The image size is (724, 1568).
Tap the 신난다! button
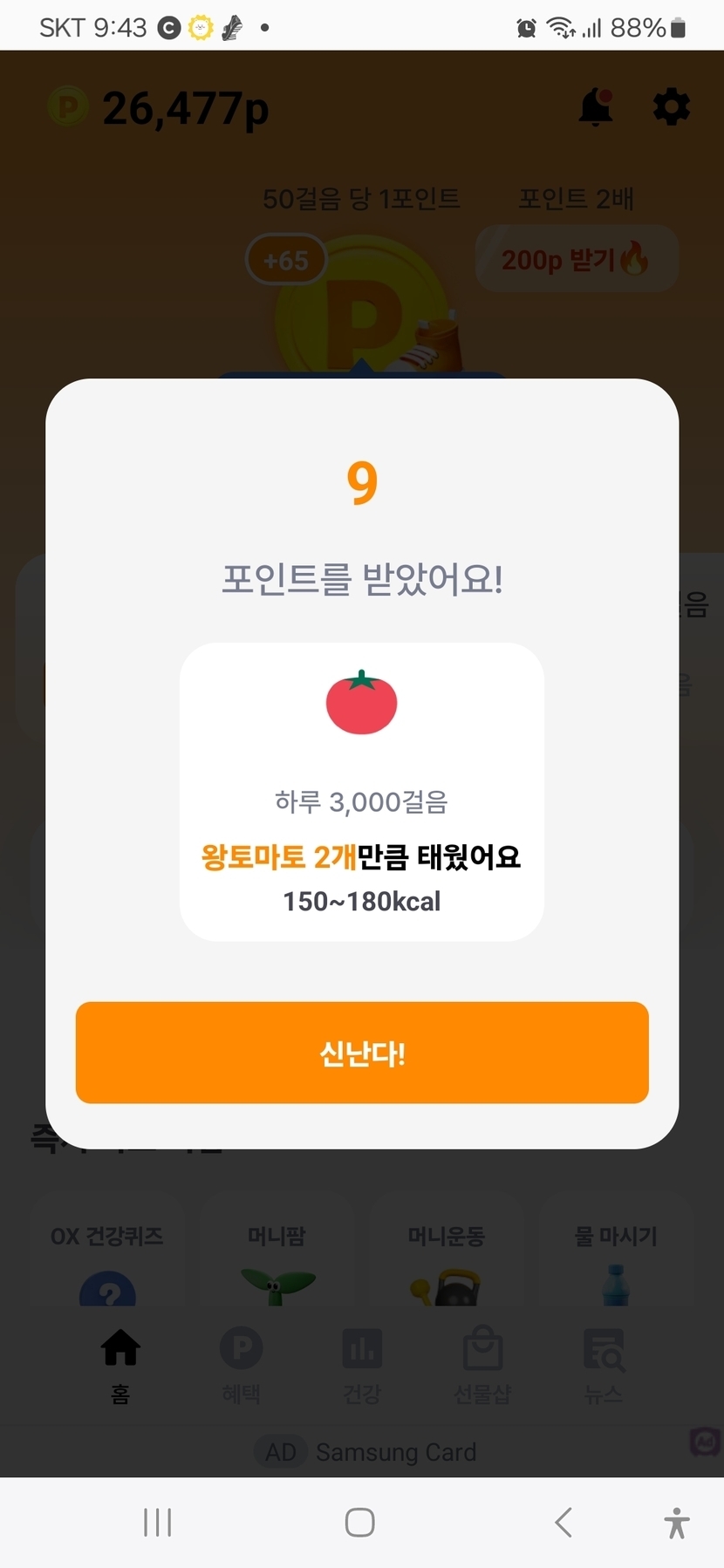click(362, 1053)
